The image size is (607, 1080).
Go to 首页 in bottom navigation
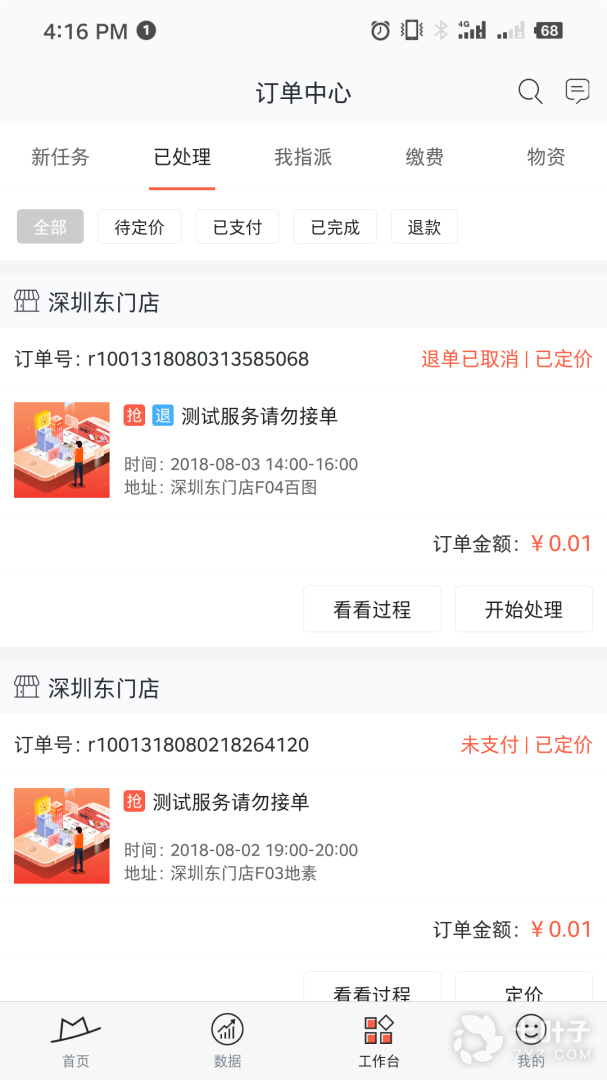(76, 1041)
